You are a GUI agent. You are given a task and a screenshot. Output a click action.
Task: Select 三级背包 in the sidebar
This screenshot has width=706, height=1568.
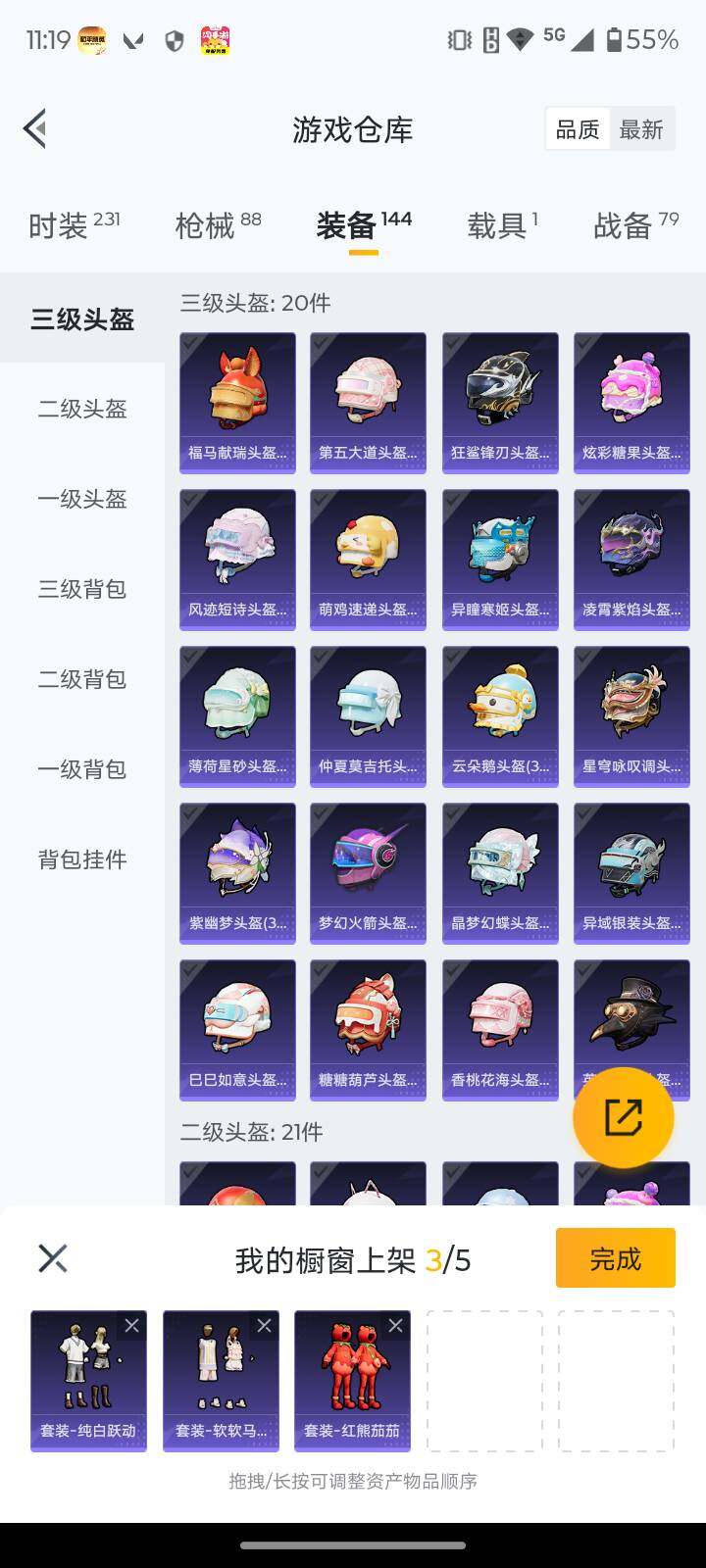[82, 589]
